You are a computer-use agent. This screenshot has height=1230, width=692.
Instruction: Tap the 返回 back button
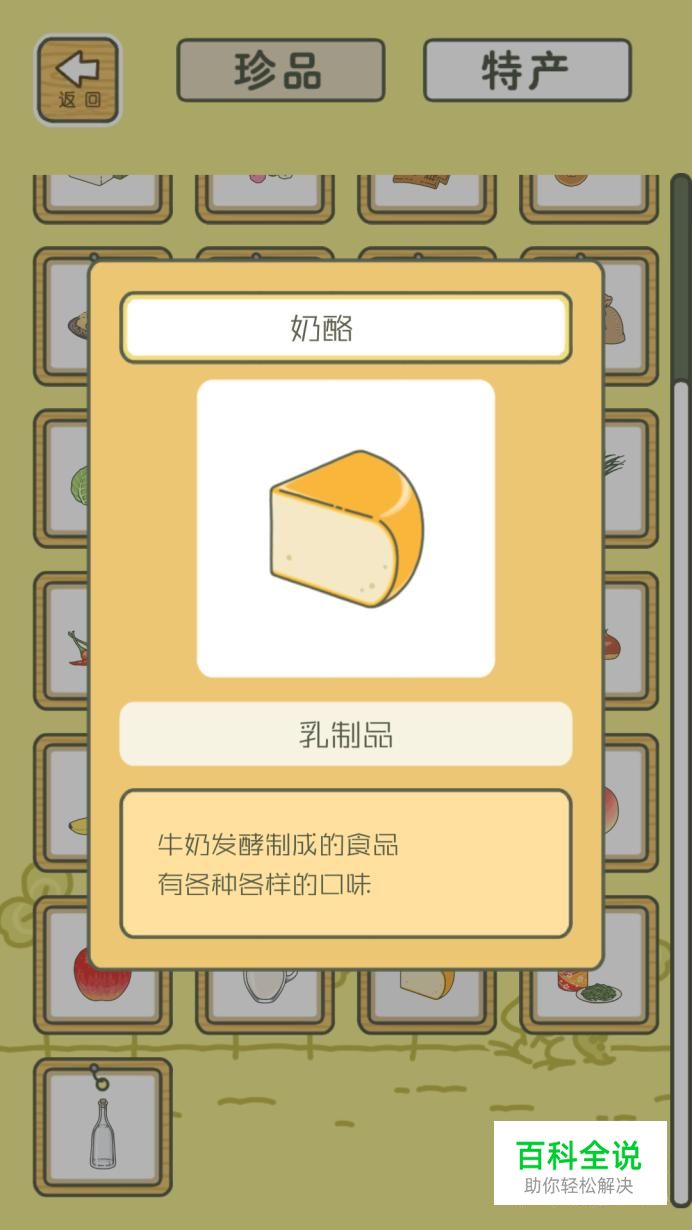(78, 80)
